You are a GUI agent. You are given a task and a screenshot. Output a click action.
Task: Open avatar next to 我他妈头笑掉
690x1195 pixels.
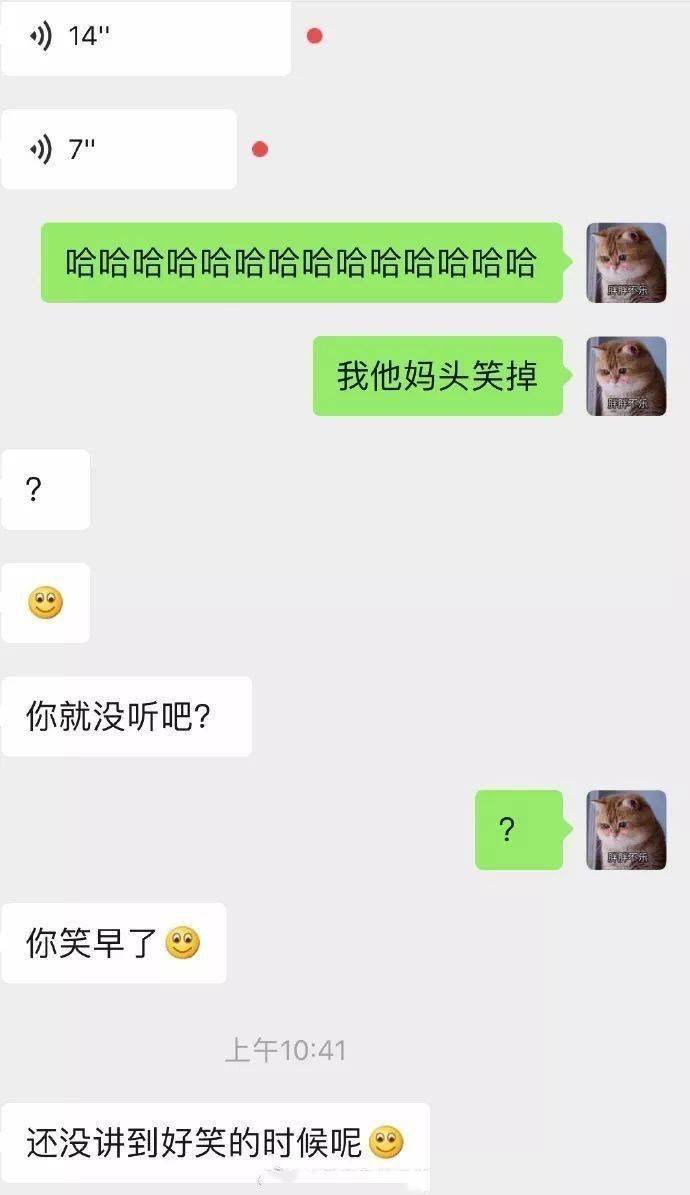coord(626,376)
